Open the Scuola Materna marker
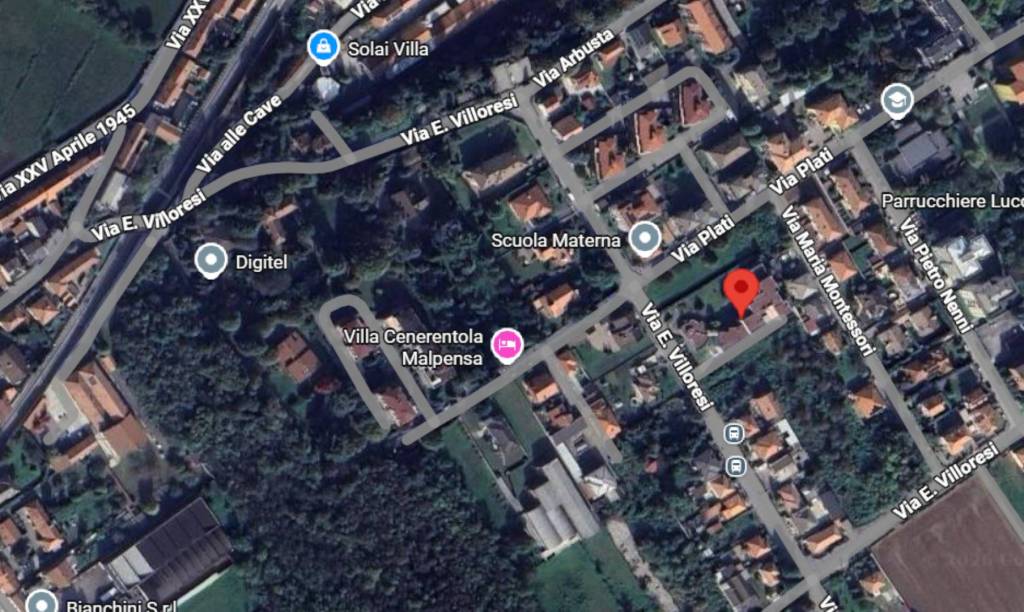The image size is (1024, 612). tap(645, 240)
